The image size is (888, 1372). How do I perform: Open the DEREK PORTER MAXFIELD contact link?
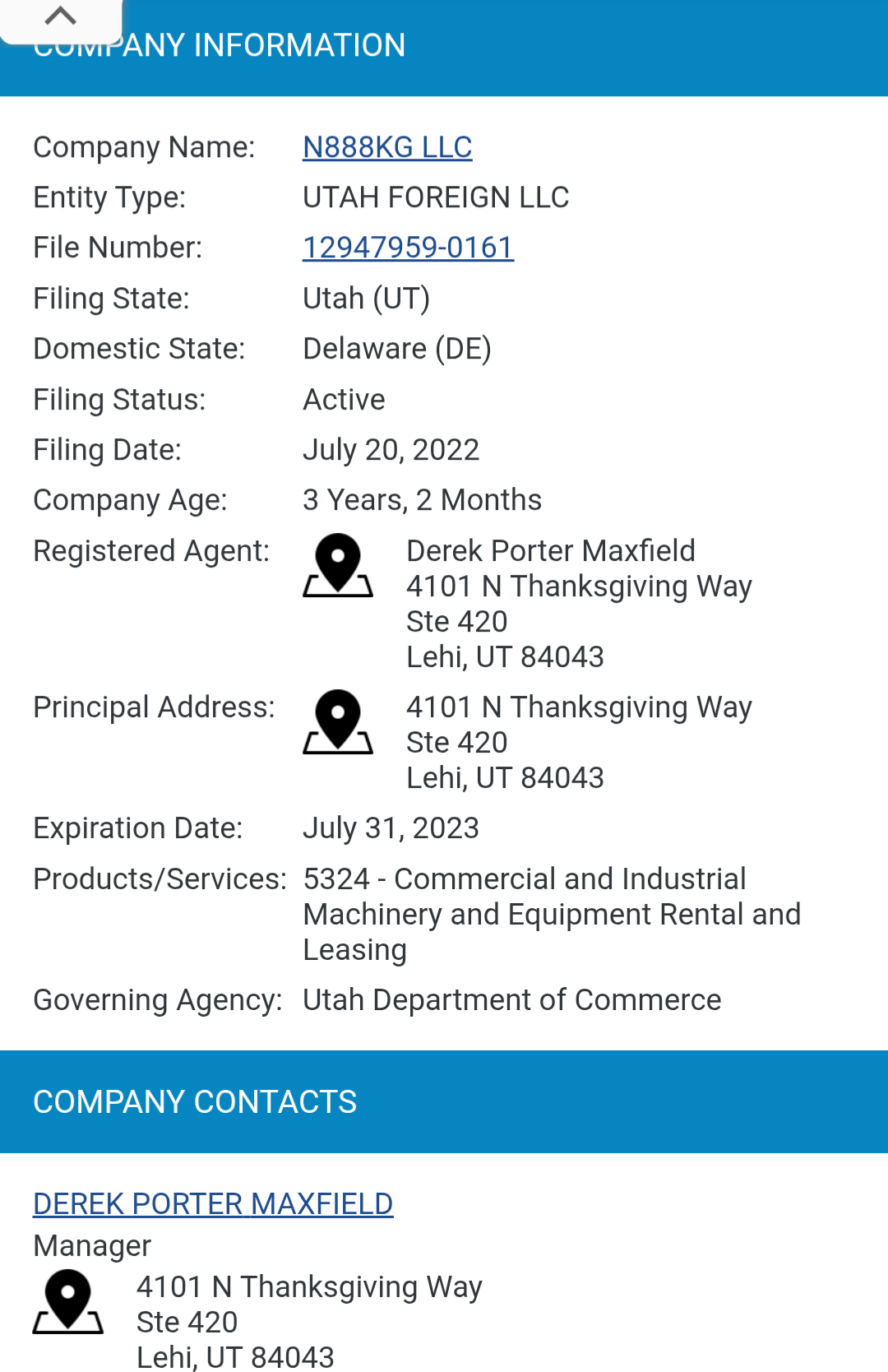pyautogui.click(x=213, y=1203)
